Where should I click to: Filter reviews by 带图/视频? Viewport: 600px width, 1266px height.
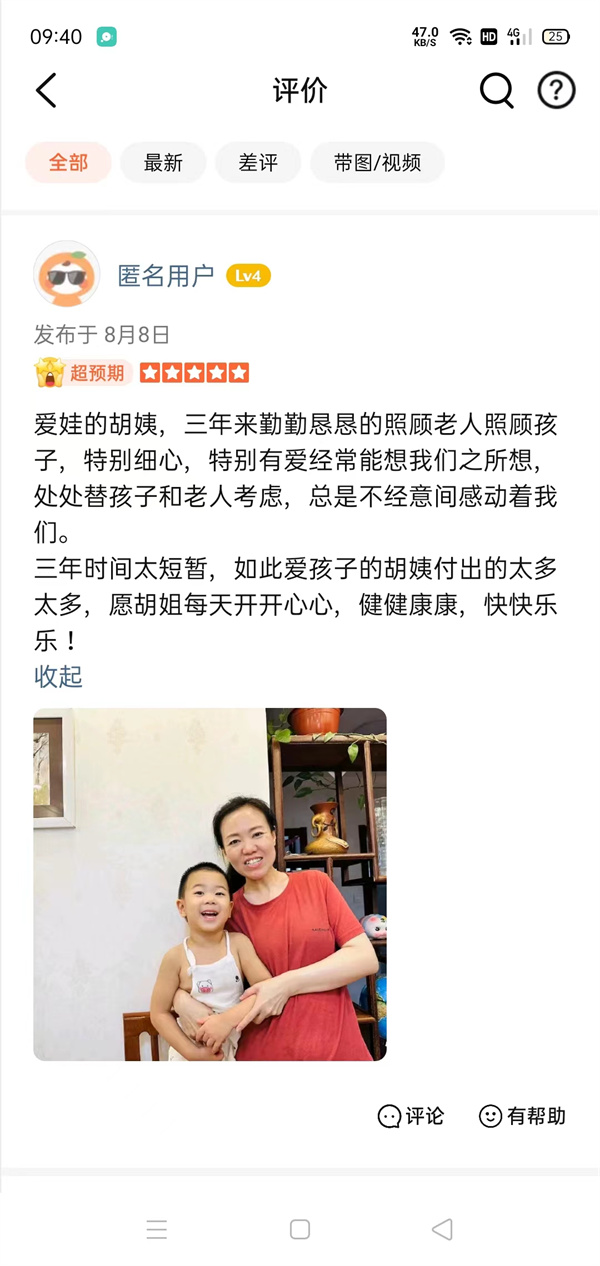[x=377, y=163]
